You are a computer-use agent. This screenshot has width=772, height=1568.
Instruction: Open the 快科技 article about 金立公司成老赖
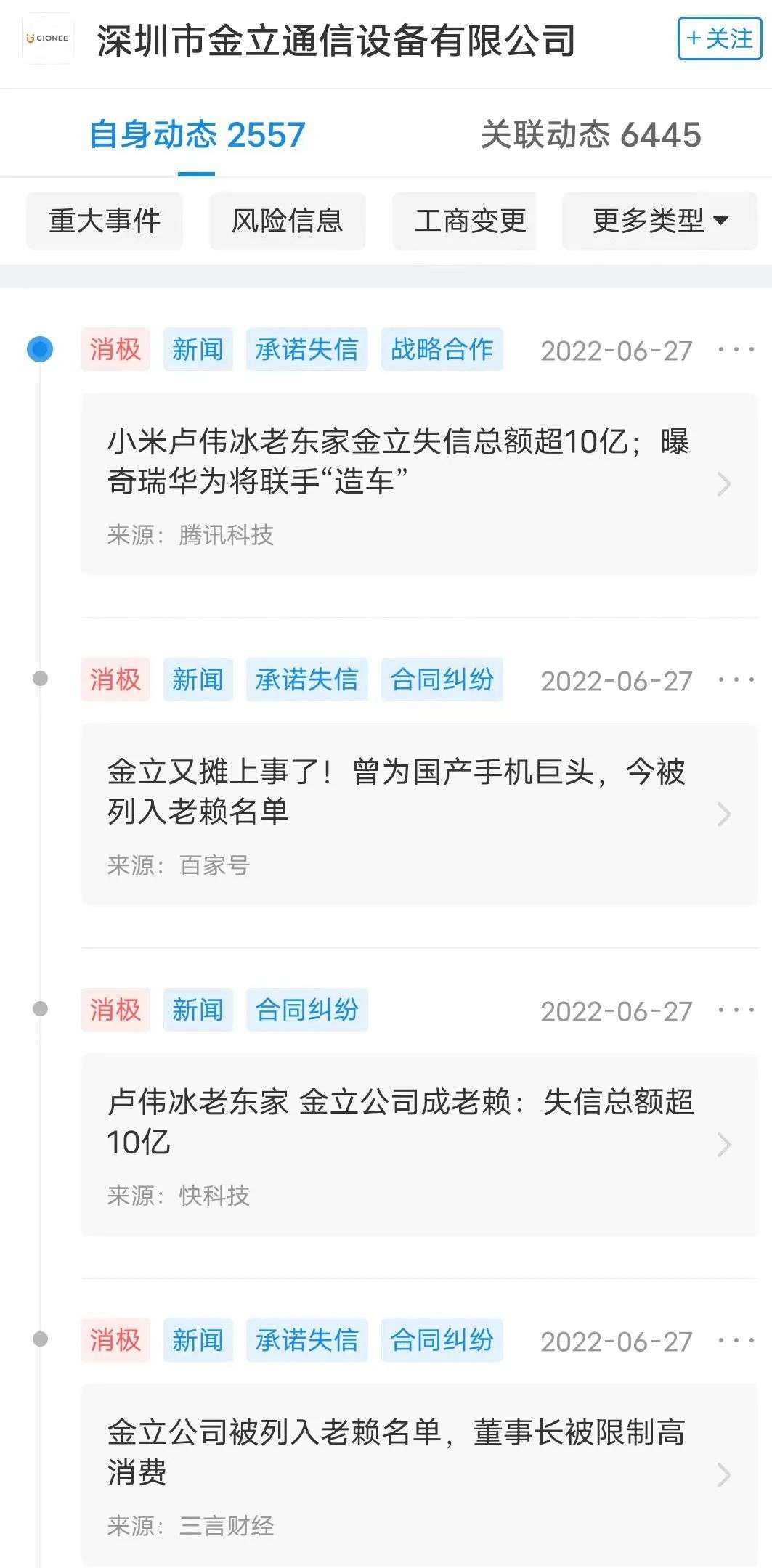(419, 1145)
